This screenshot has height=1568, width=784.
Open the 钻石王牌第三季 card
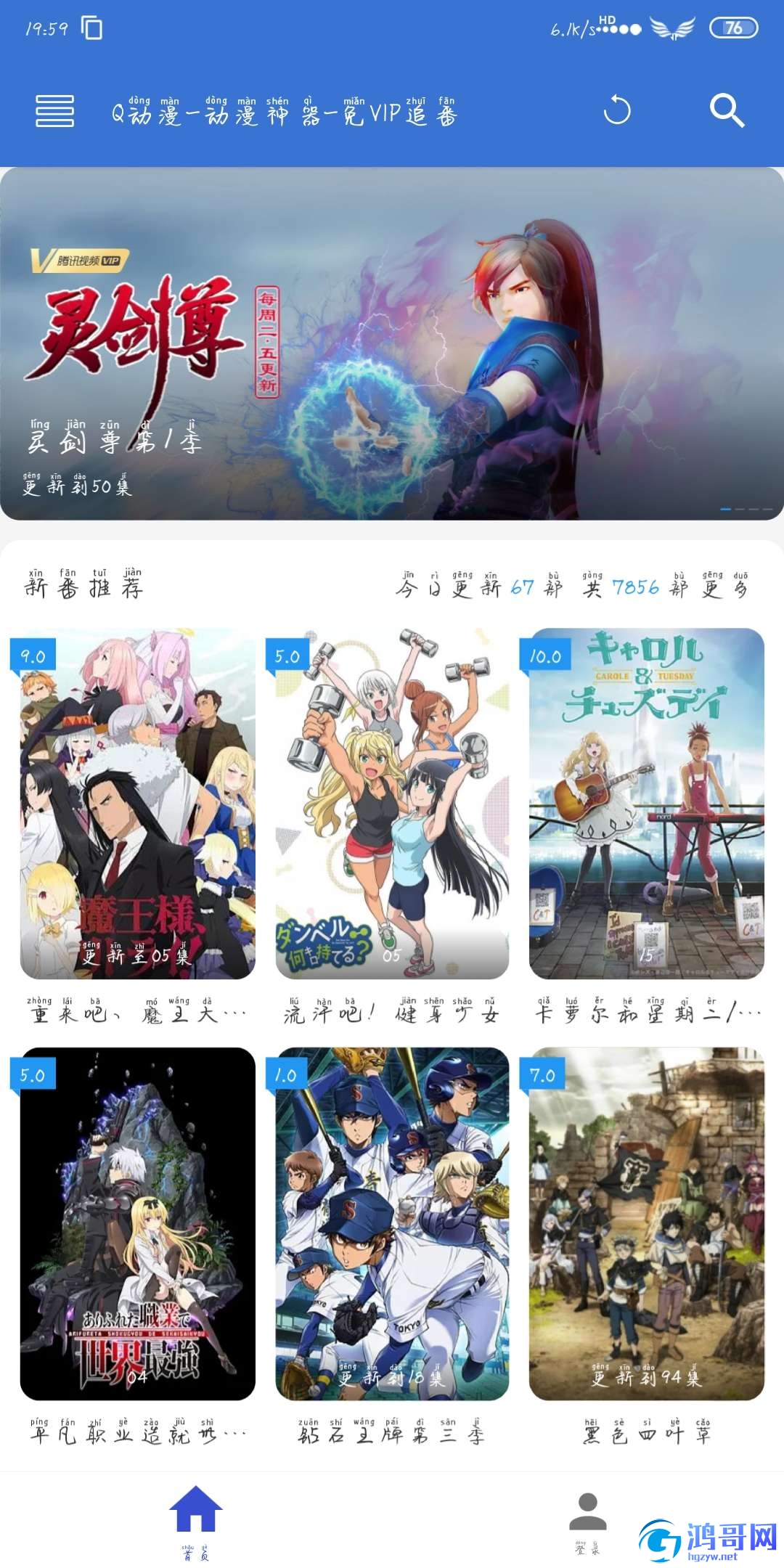pyautogui.click(x=392, y=1223)
